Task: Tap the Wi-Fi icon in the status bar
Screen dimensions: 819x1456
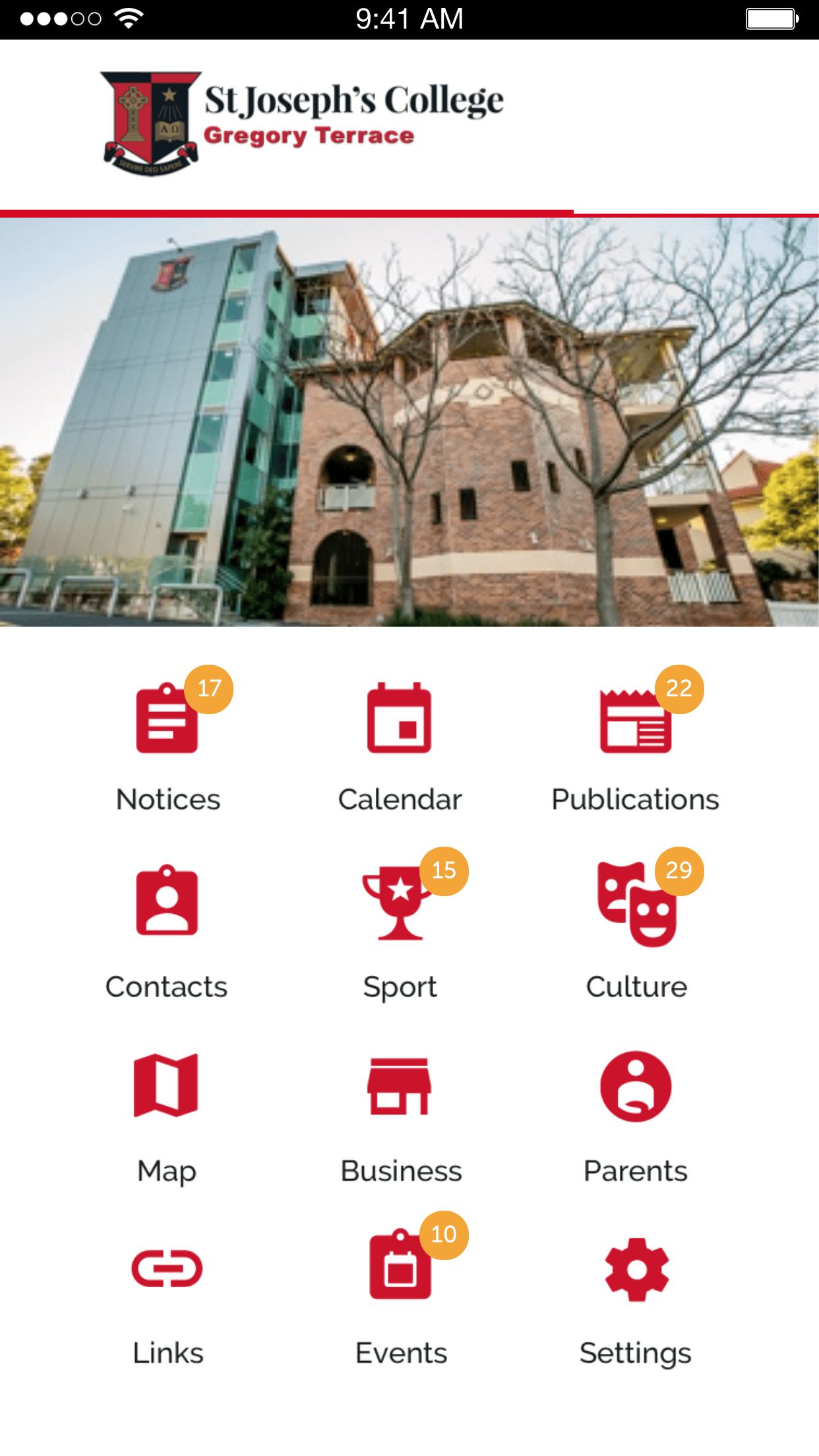Action: pyautogui.click(x=127, y=18)
